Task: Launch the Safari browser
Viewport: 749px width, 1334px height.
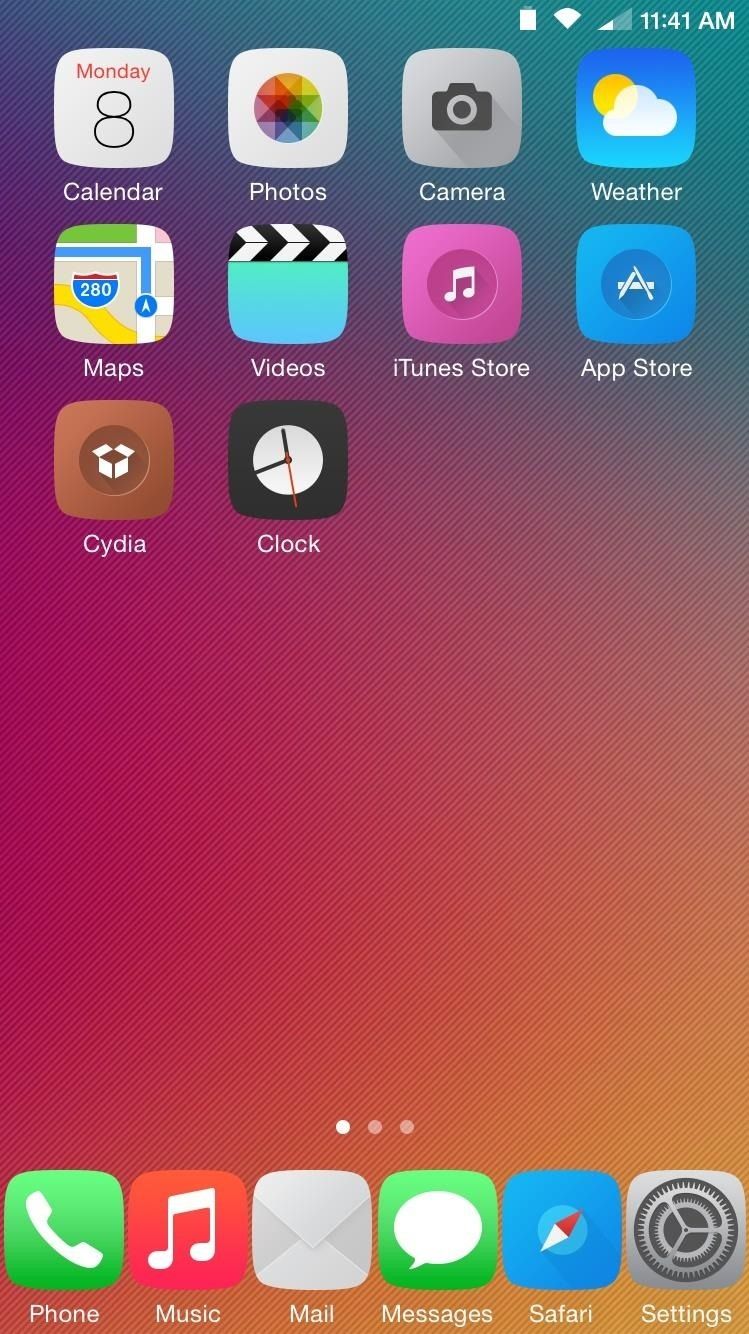Action: (x=561, y=1230)
